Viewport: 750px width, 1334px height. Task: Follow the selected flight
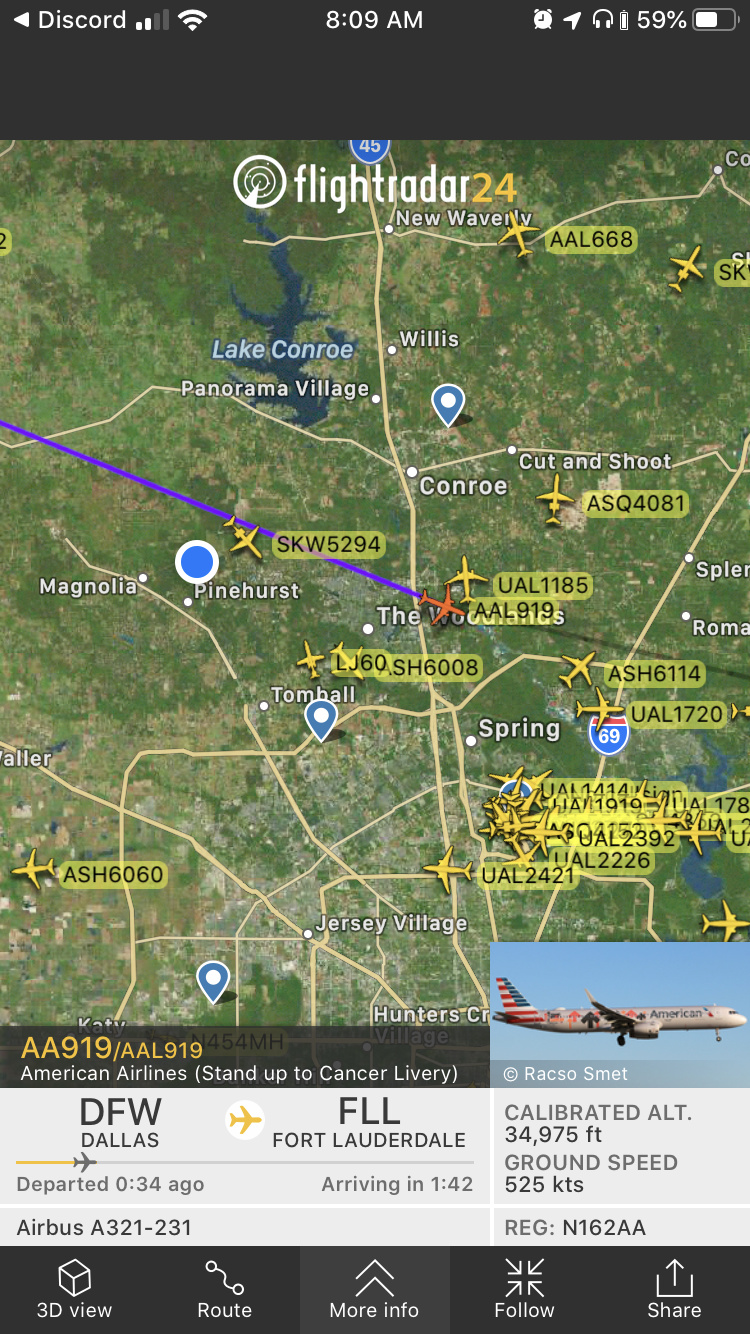pos(524,1289)
